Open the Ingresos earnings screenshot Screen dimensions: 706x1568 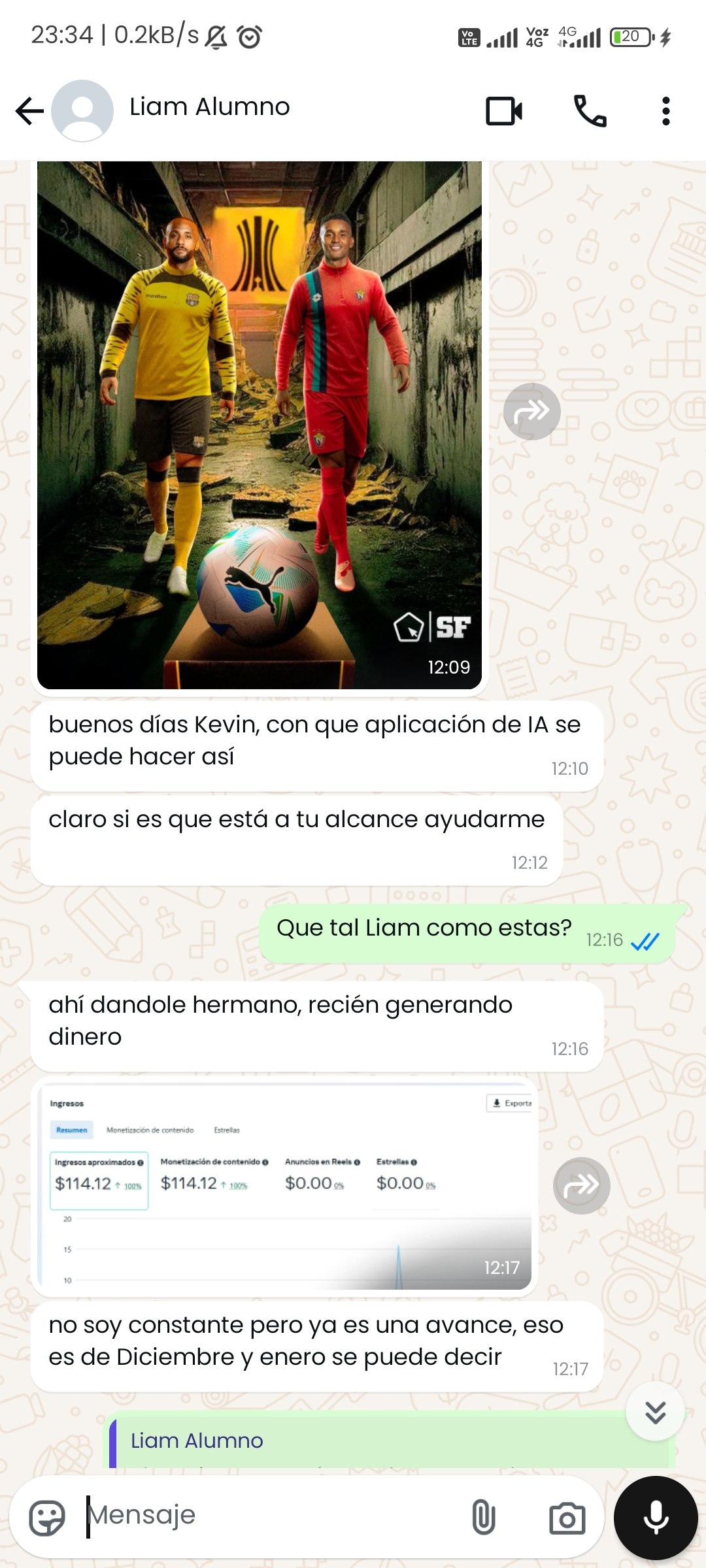pos(284,1186)
